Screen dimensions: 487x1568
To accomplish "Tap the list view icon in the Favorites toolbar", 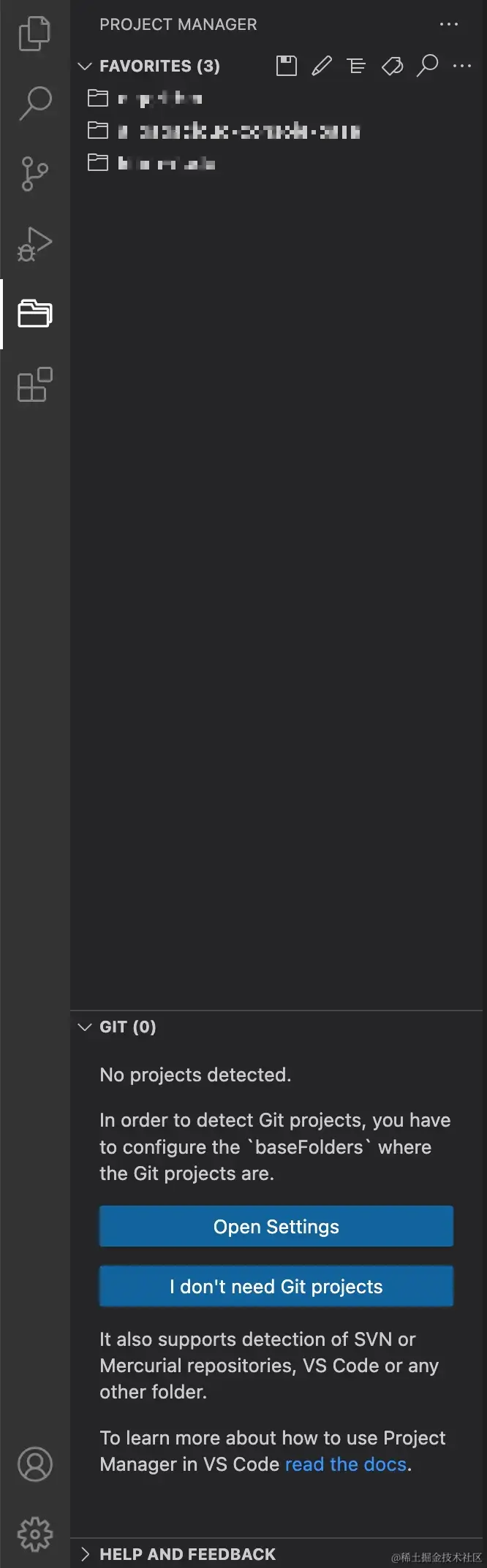I will tap(356, 66).
